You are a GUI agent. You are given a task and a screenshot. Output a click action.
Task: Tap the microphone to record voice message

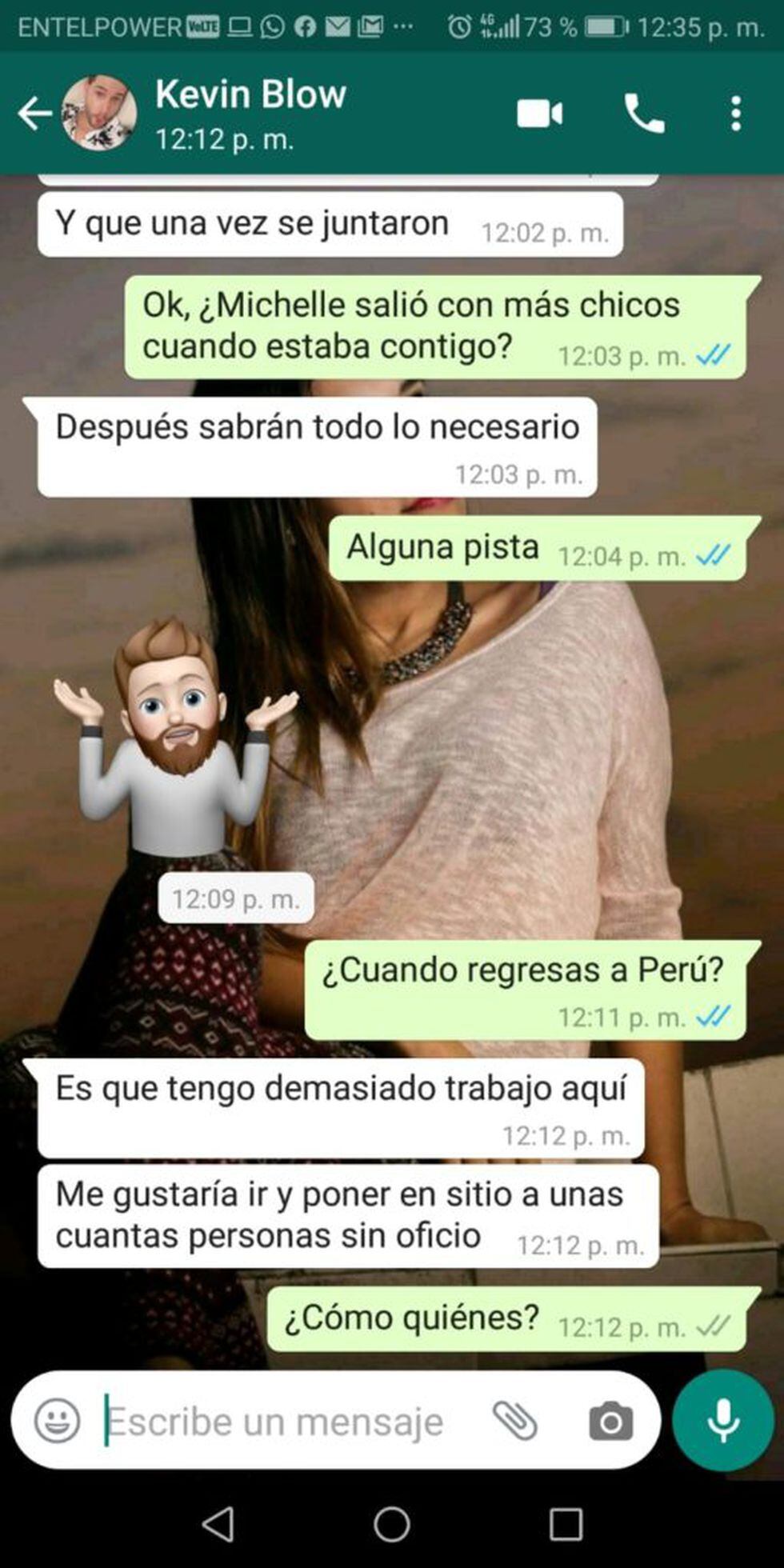point(723,1420)
